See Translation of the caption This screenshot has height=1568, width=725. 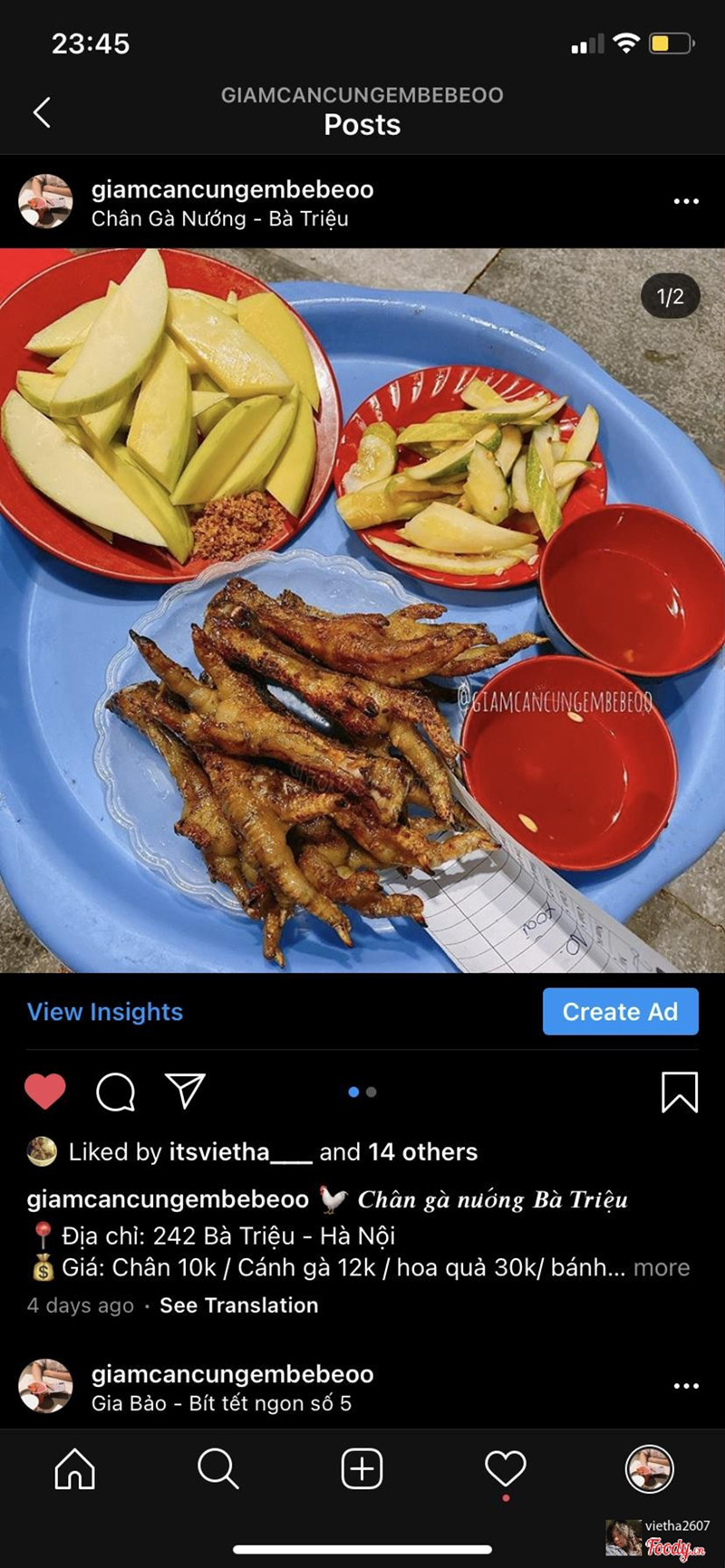pos(238,1305)
